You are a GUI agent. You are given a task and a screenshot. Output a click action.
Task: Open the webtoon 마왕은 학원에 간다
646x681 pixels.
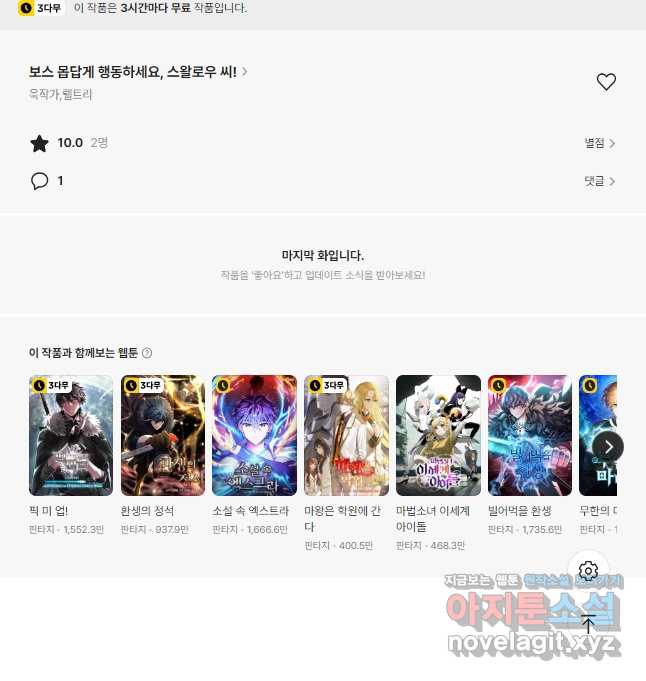[x=346, y=435]
